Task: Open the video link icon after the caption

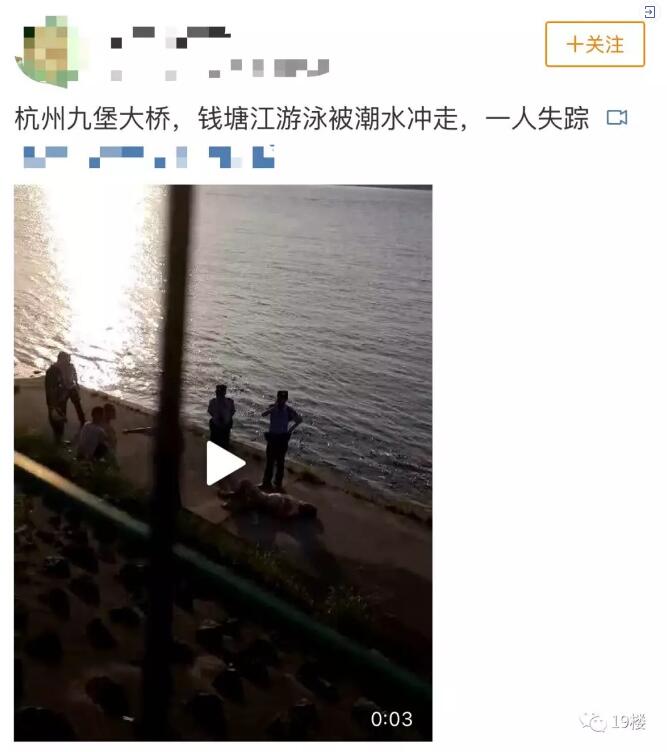Action: click(617, 118)
